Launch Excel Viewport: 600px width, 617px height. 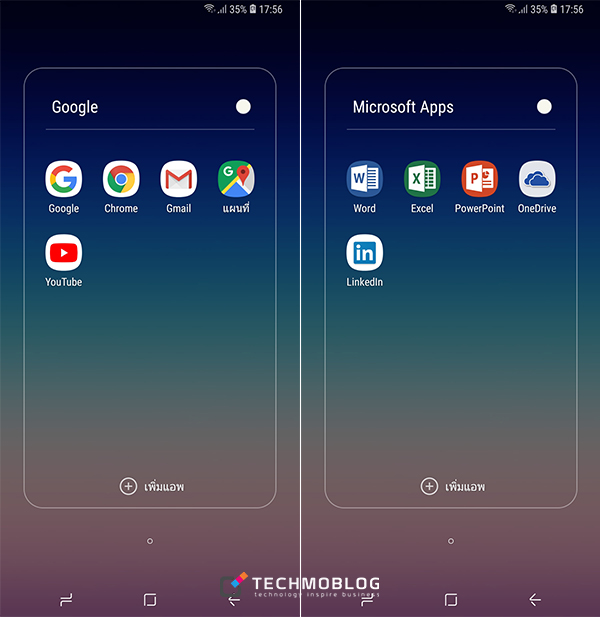click(x=422, y=180)
